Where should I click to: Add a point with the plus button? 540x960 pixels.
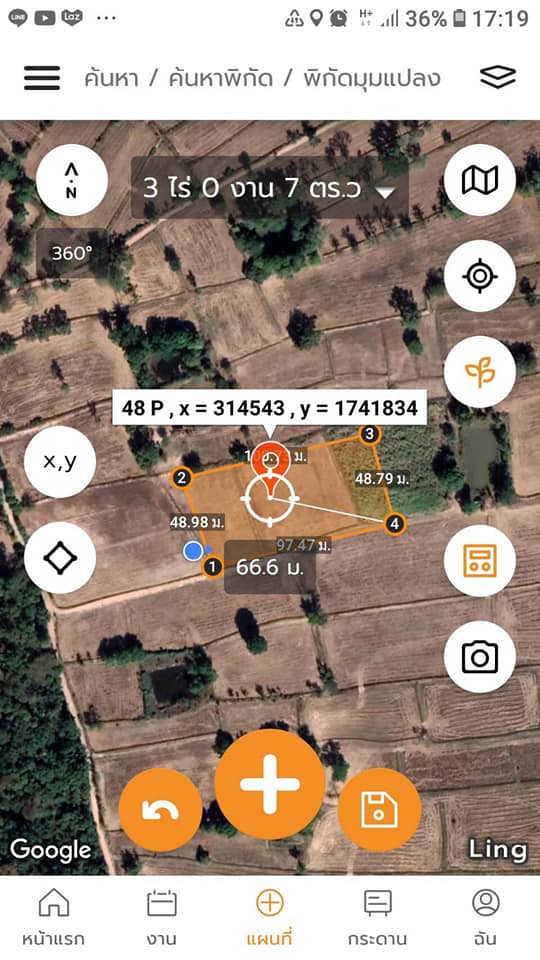pyautogui.click(x=269, y=784)
